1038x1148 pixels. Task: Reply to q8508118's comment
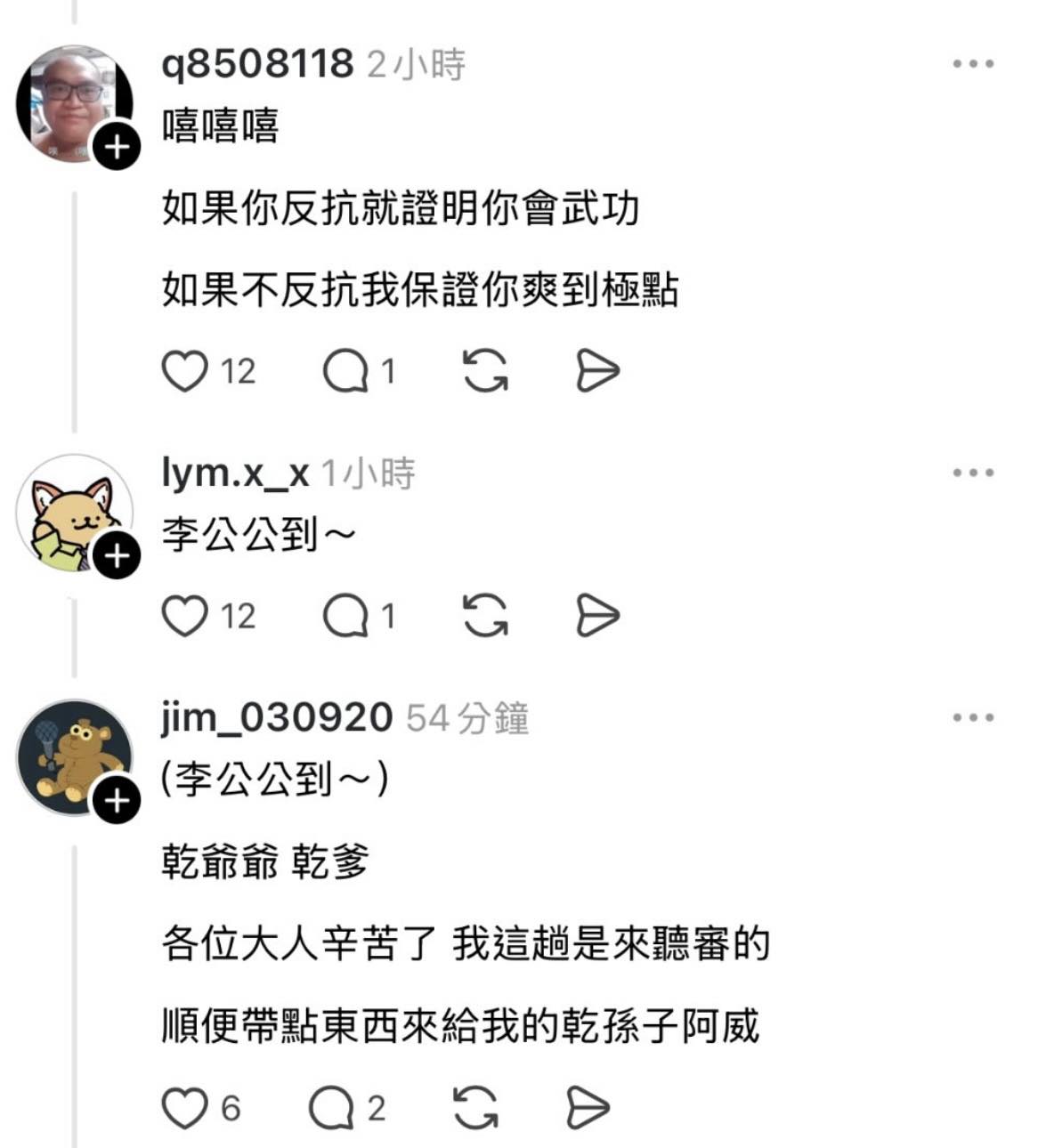345,371
